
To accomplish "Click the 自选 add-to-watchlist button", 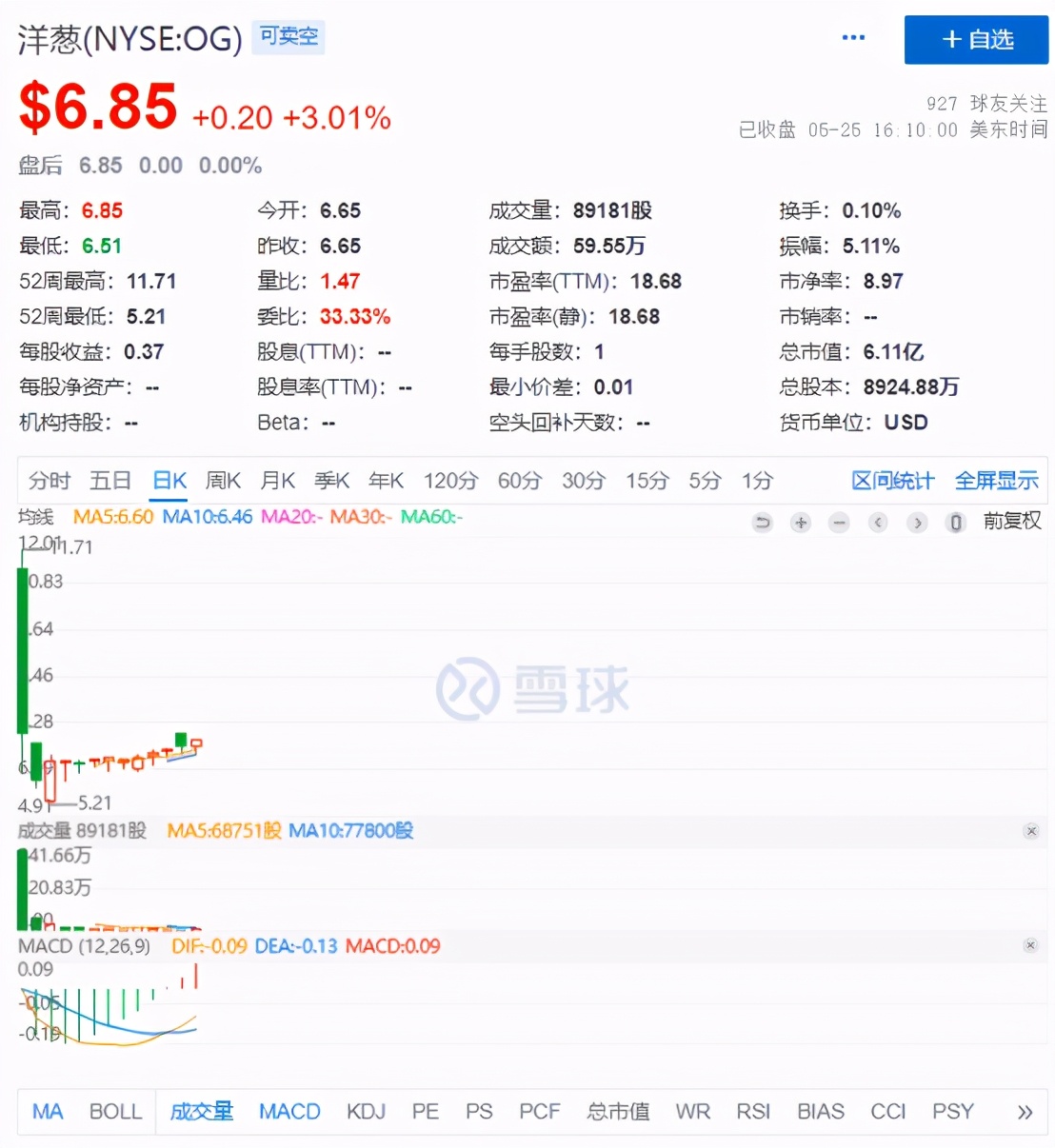I will [974, 39].
